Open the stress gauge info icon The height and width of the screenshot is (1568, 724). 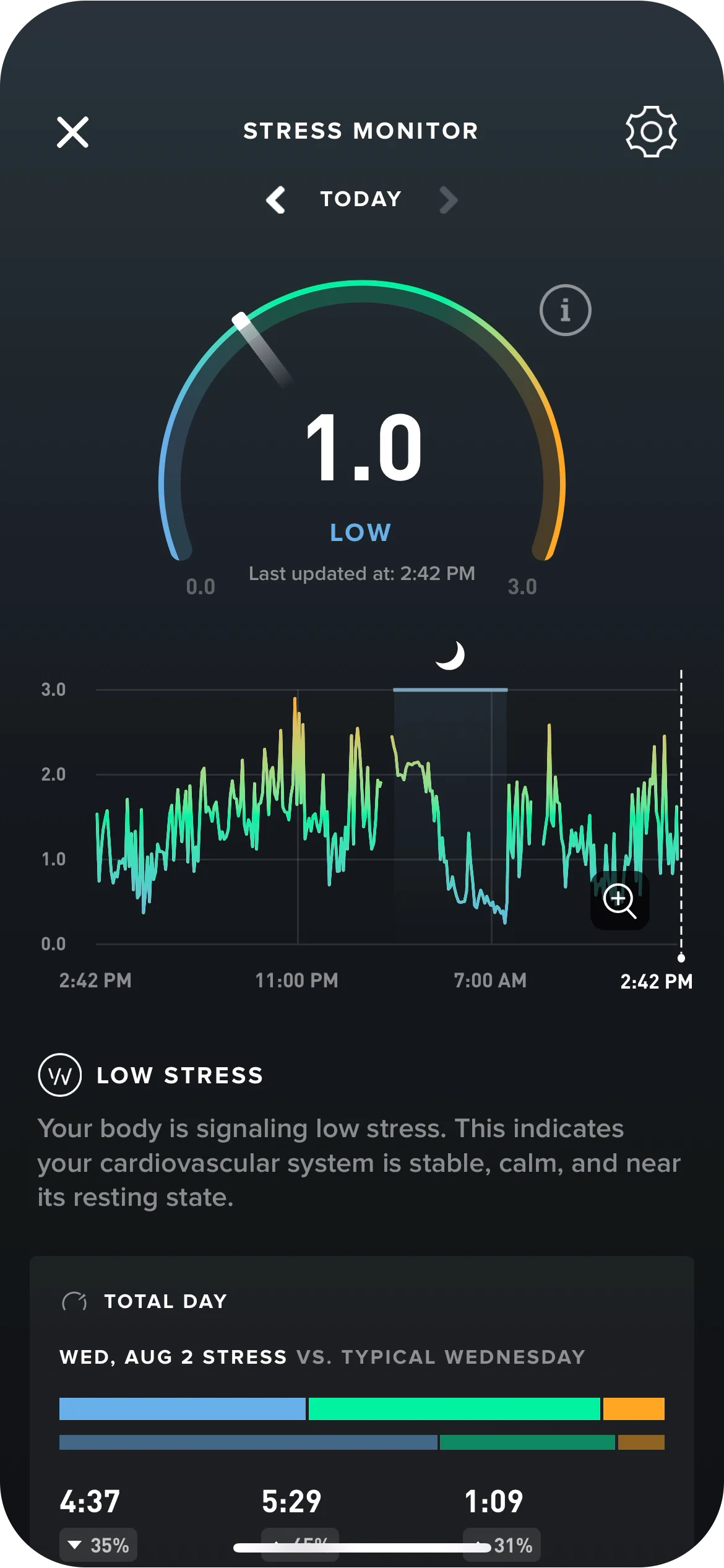[565, 310]
